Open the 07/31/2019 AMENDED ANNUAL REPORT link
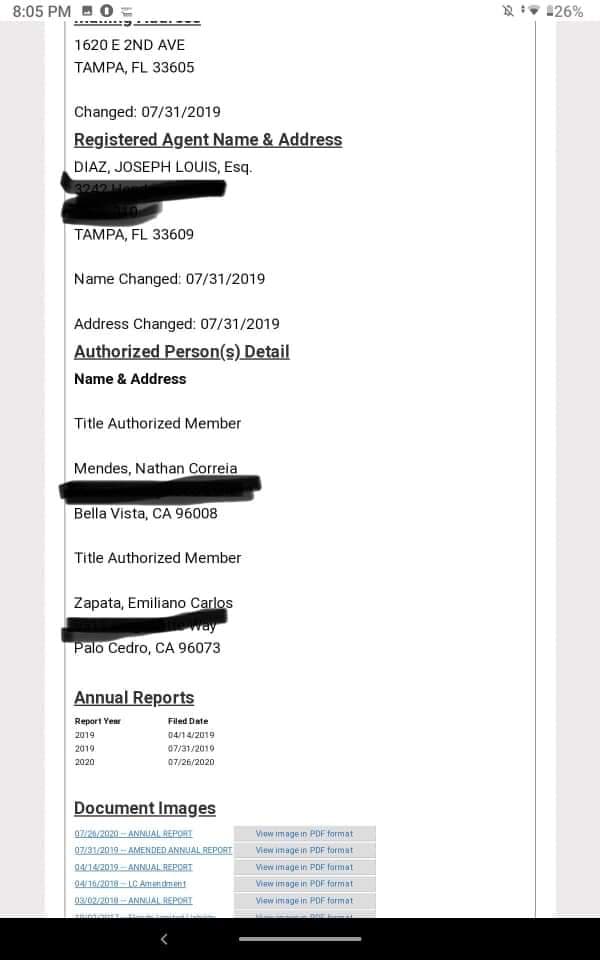The width and height of the screenshot is (600, 960). pos(153,850)
